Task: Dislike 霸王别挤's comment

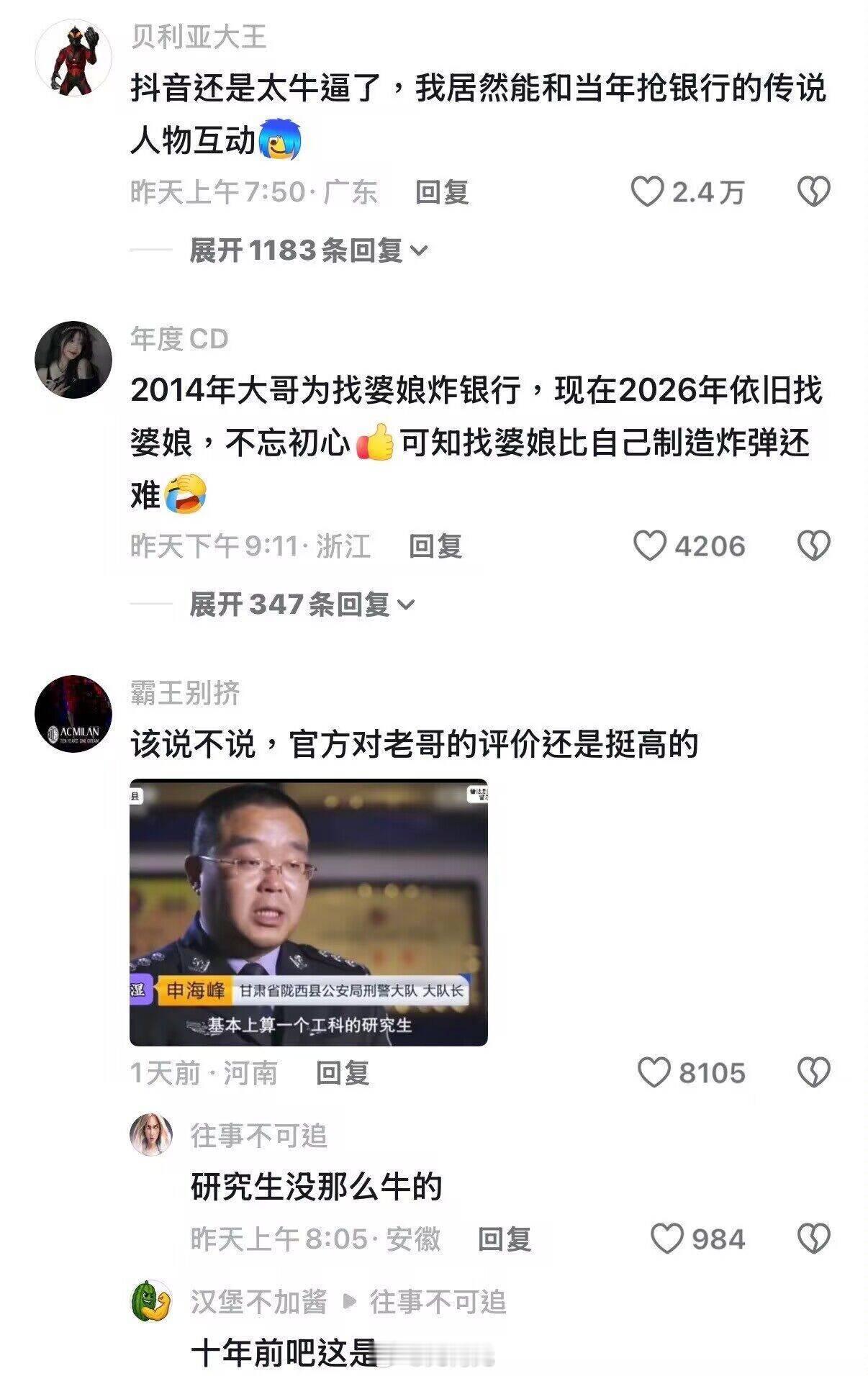Action: [x=813, y=1073]
